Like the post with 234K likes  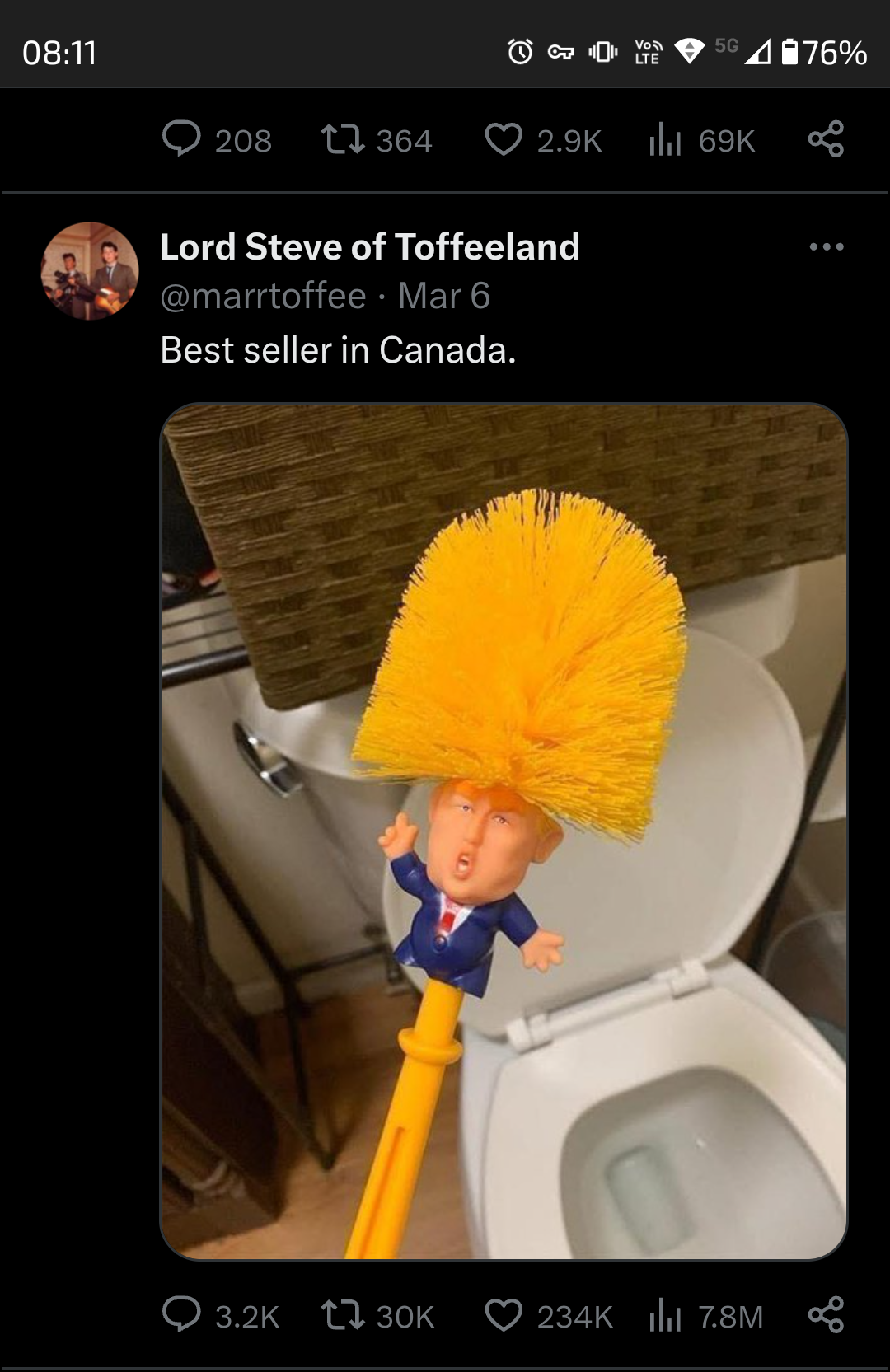504,1314
